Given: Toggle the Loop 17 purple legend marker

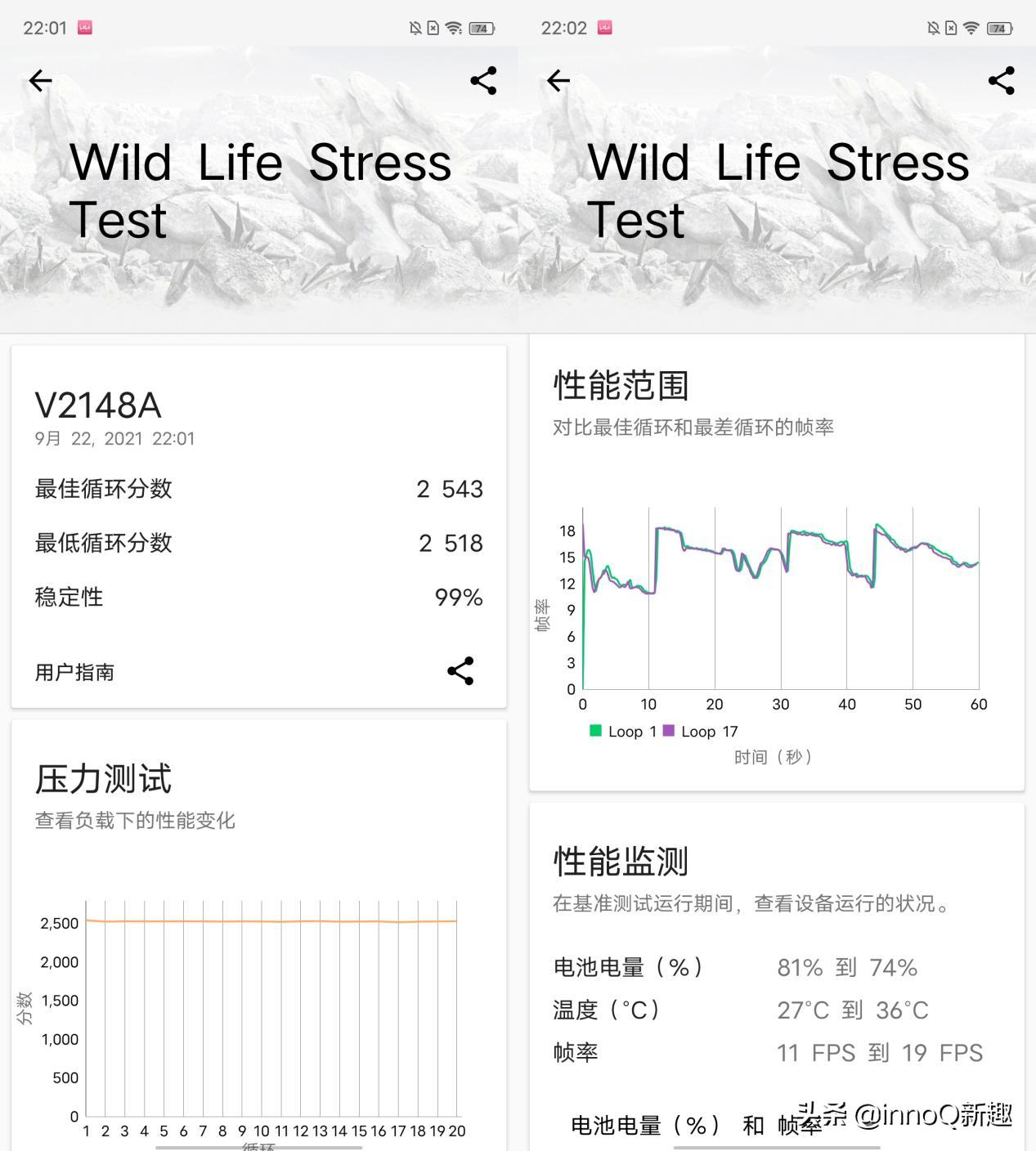Looking at the screenshot, I should [x=667, y=731].
